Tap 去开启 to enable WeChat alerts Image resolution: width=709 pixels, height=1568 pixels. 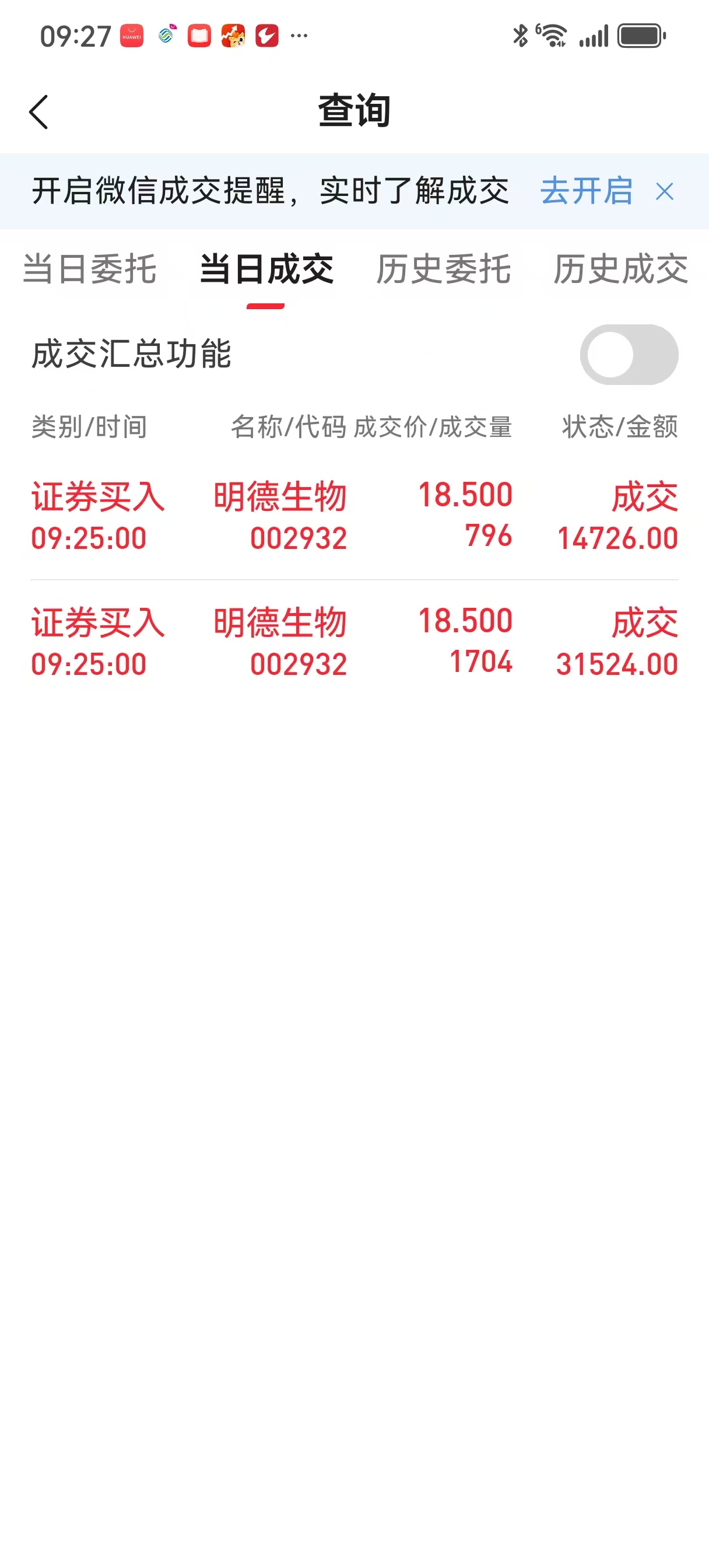click(x=586, y=191)
